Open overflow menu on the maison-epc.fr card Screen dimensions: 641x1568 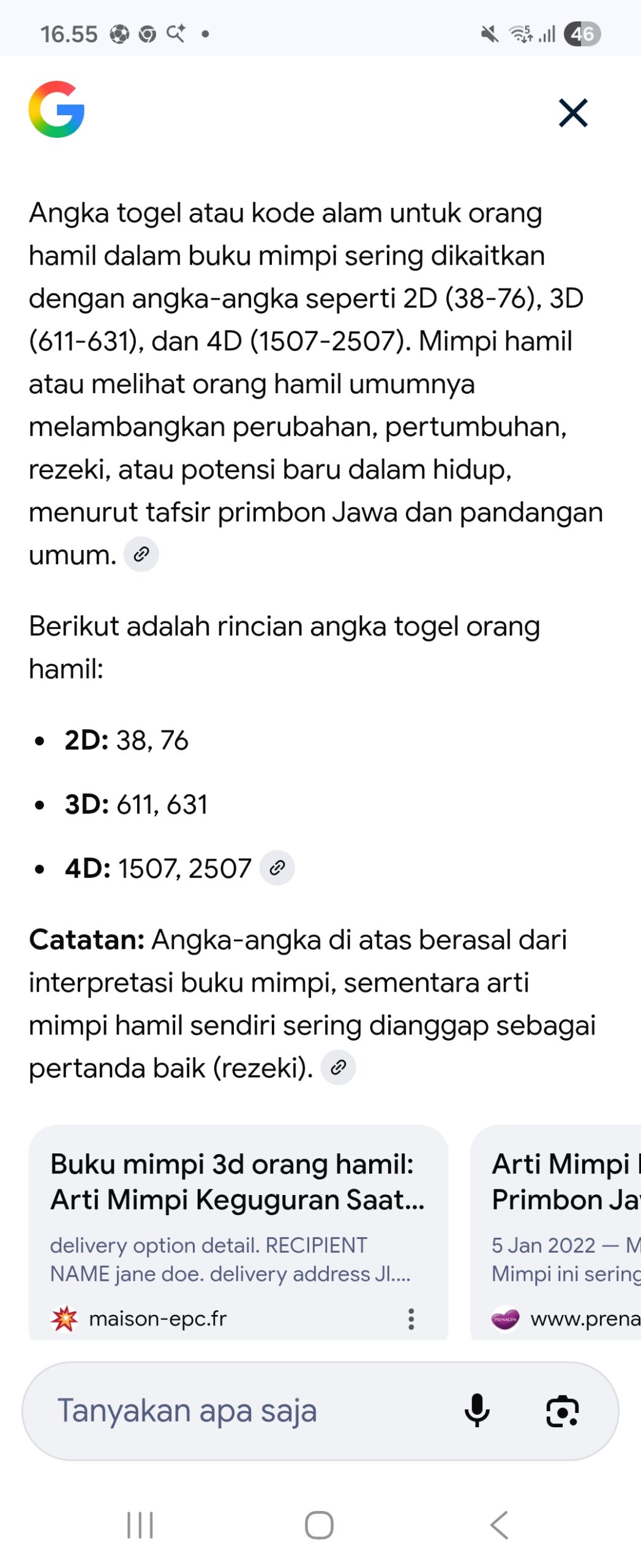[411, 1318]
